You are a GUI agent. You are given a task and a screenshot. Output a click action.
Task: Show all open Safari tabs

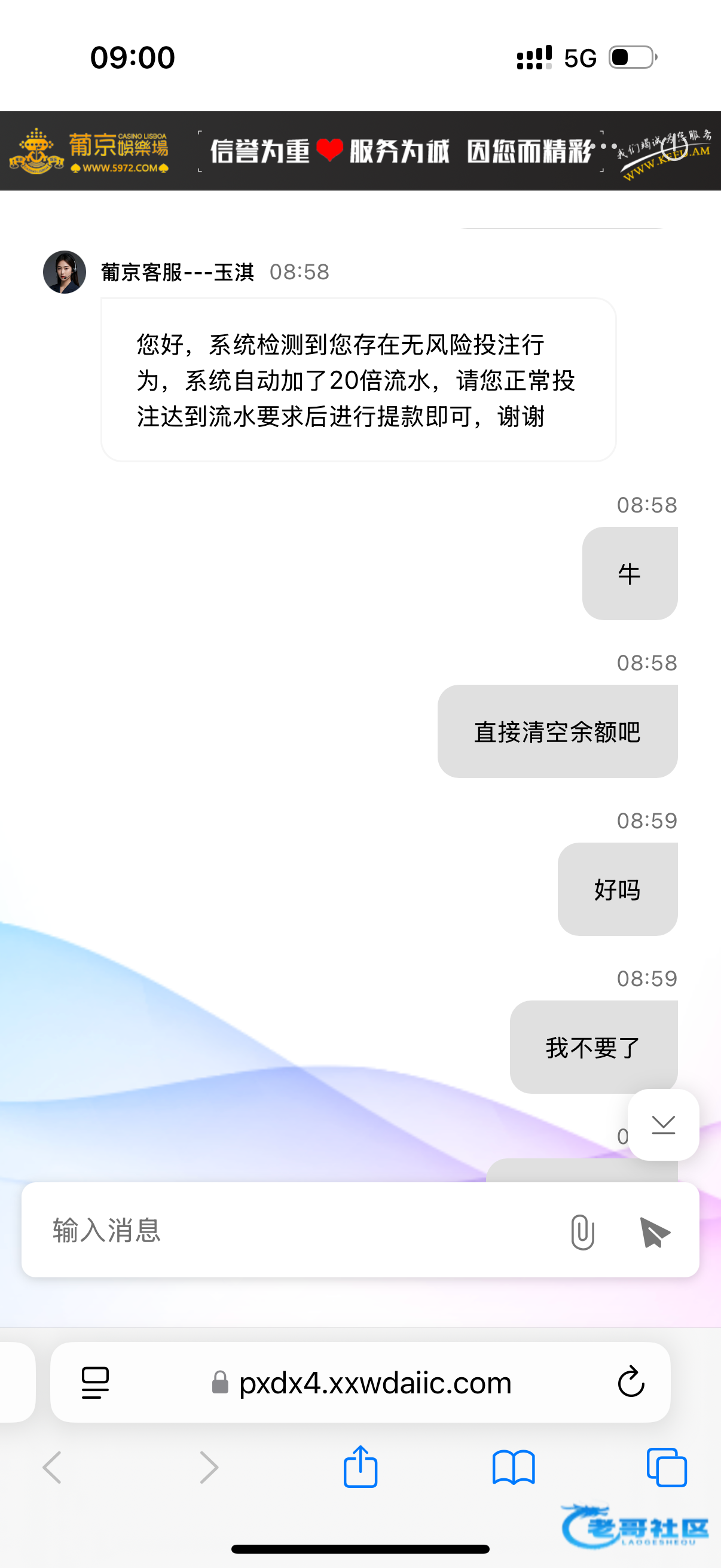click(667, 1467)
